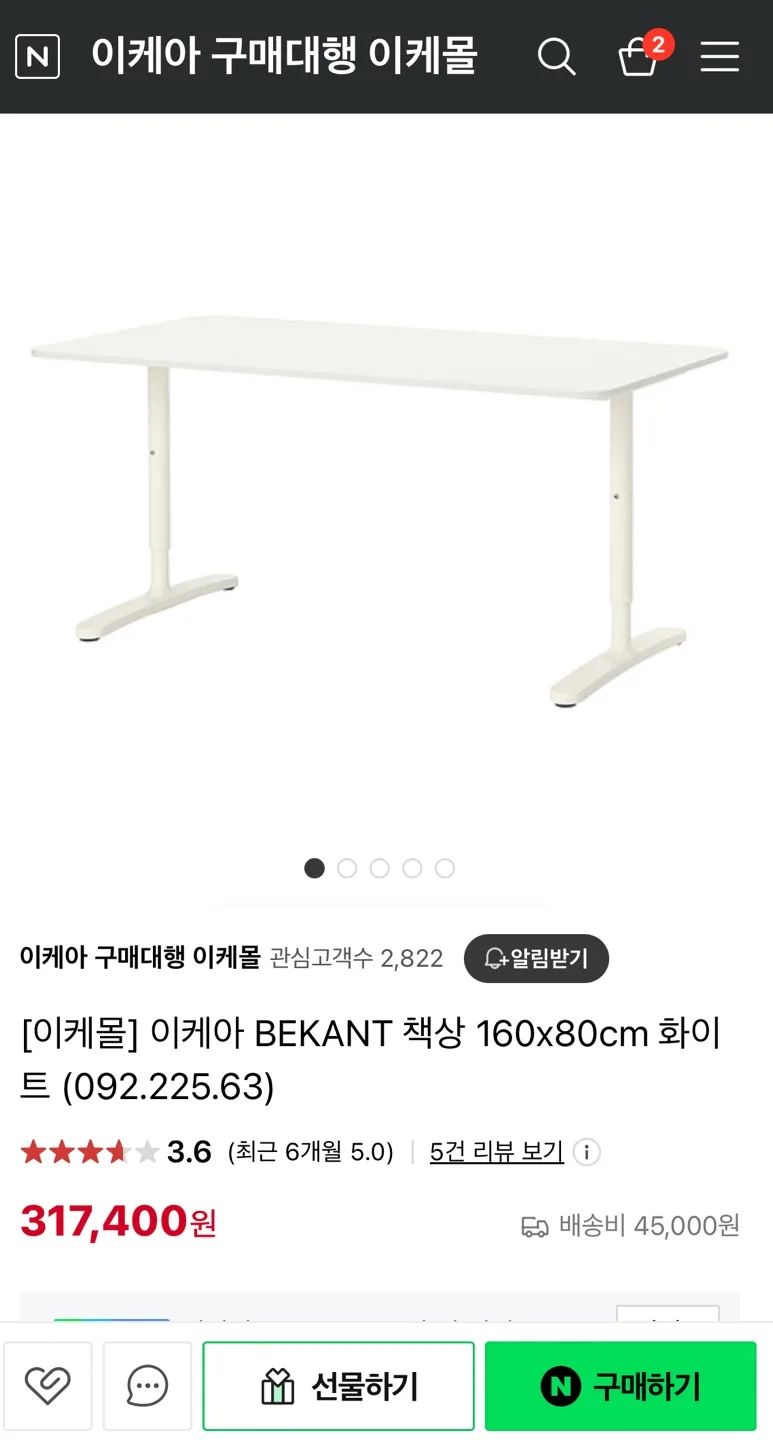773x1440 pixels.
Task: Open the 이케아 구매대행 이케몰 store title
Action: 284,56
